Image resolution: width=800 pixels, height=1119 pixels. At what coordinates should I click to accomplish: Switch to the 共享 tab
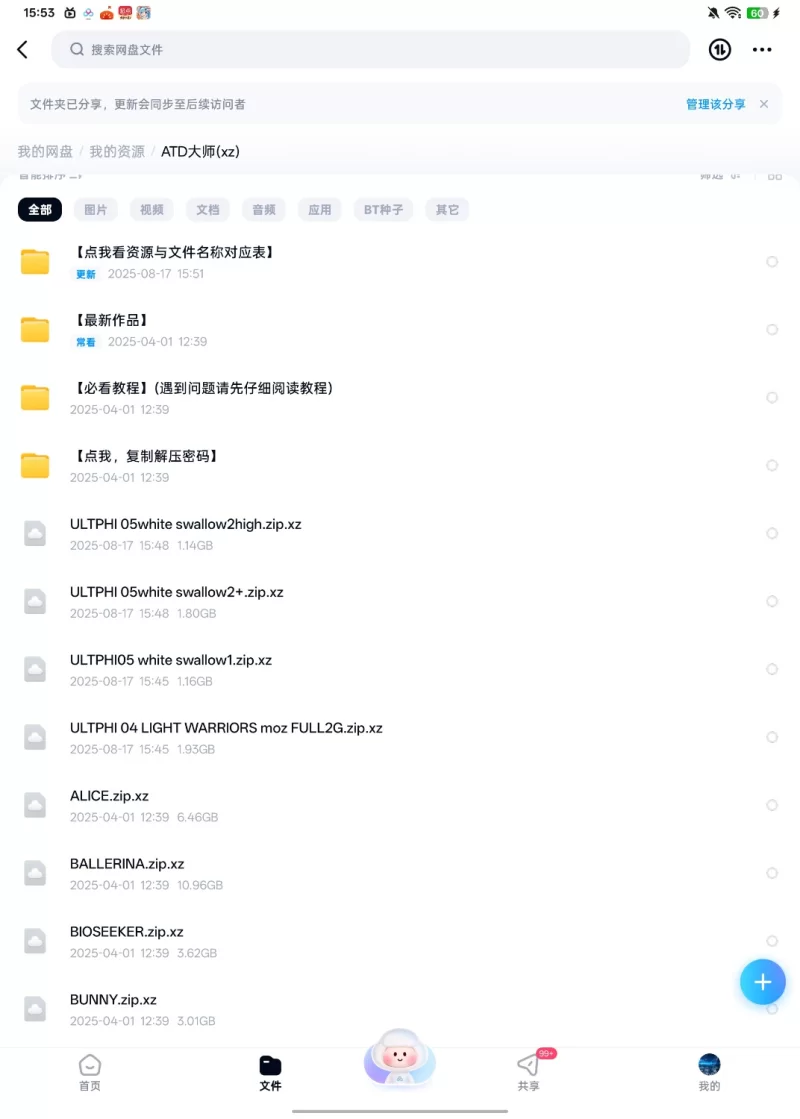pos(528,1073)
